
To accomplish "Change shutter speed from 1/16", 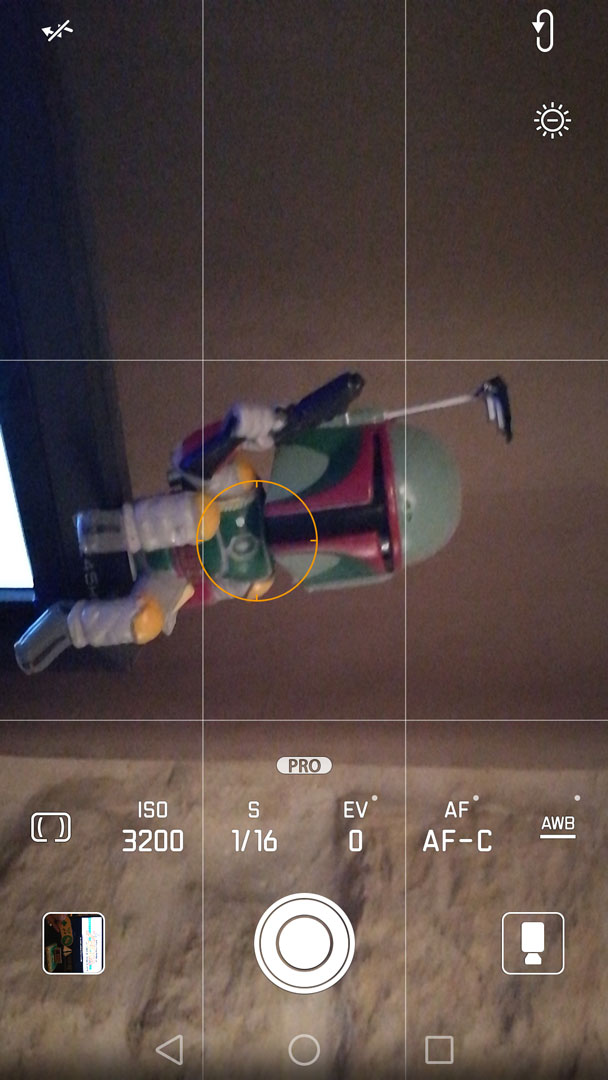I will point(254,827).
